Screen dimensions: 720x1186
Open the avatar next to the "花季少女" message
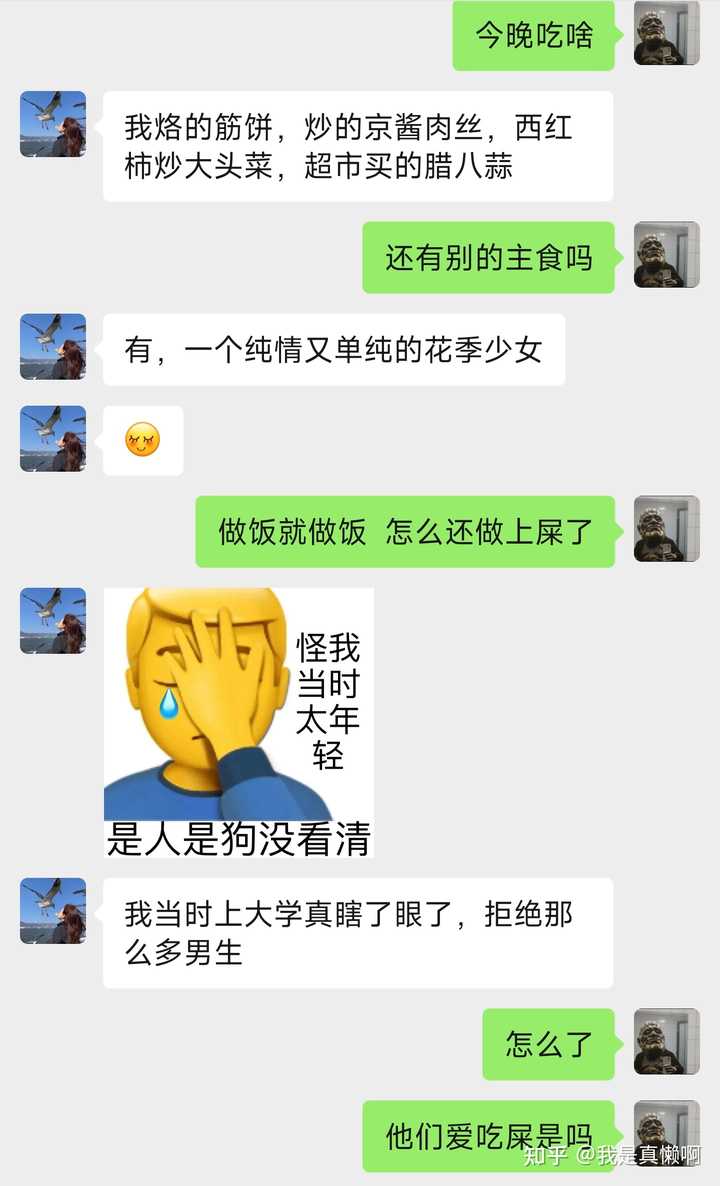pos(53,347)
